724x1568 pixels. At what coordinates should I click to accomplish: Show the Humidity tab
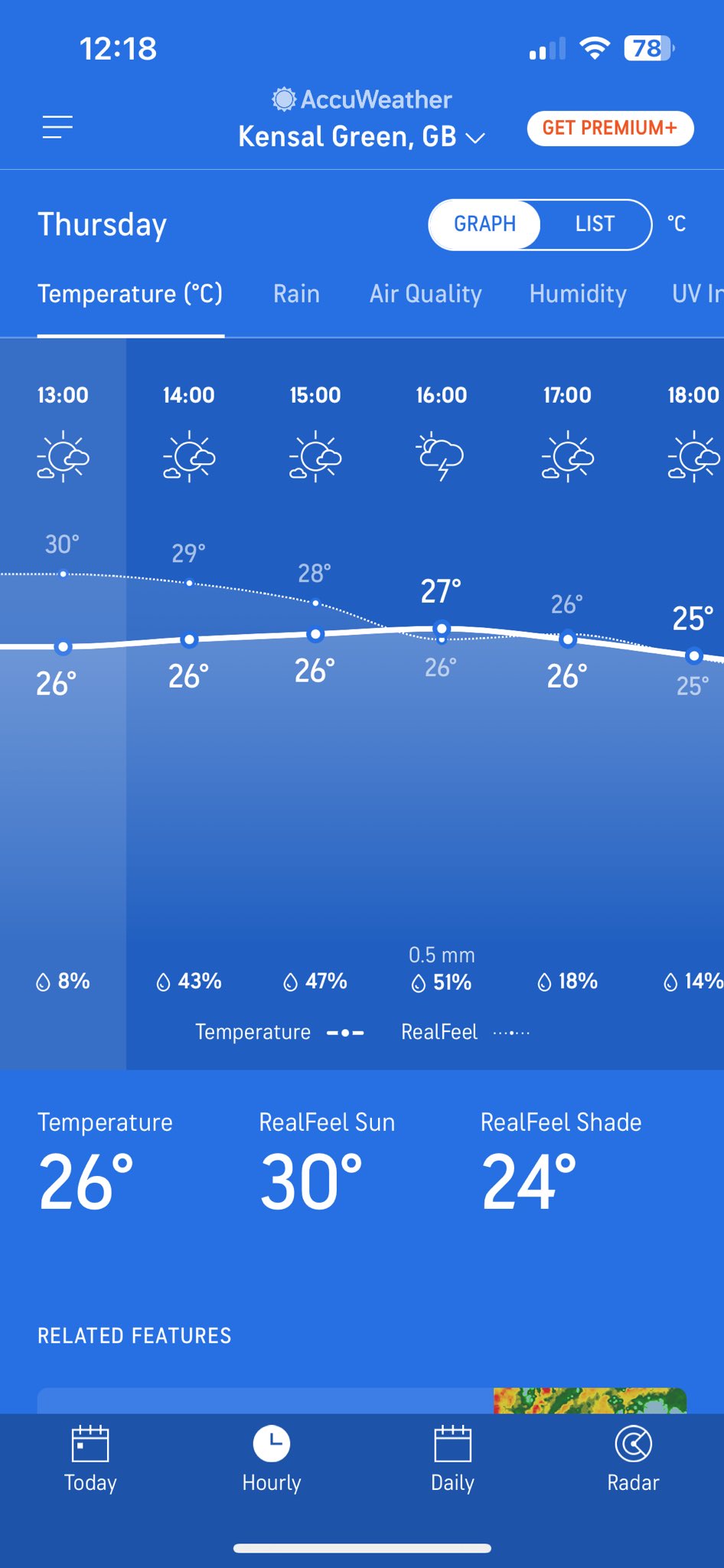[578, 294]
